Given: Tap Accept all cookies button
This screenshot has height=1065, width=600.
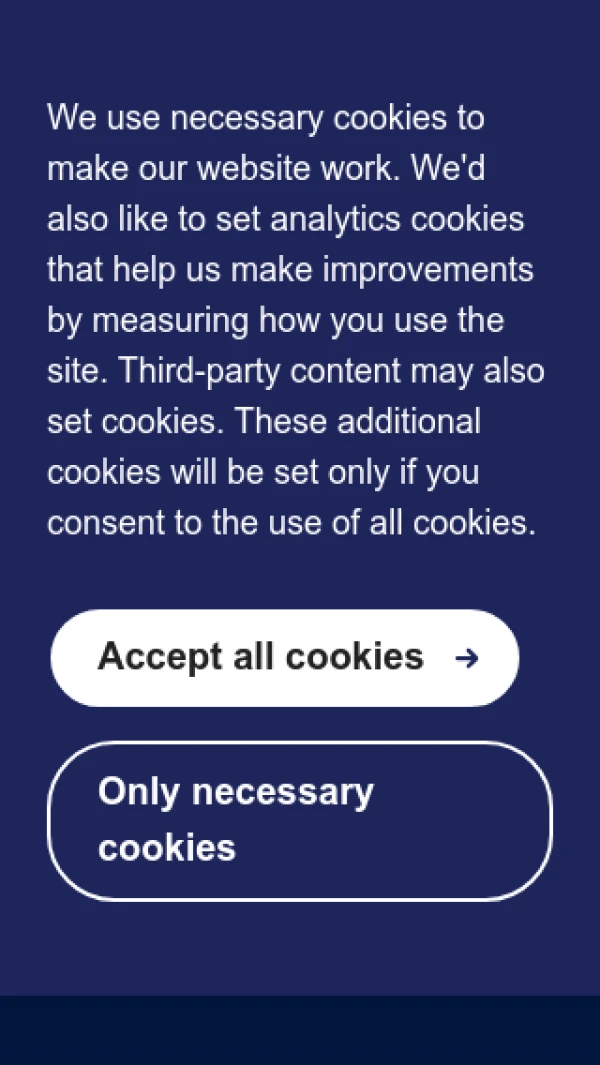Looking at the screenshot, I should 285,658.
